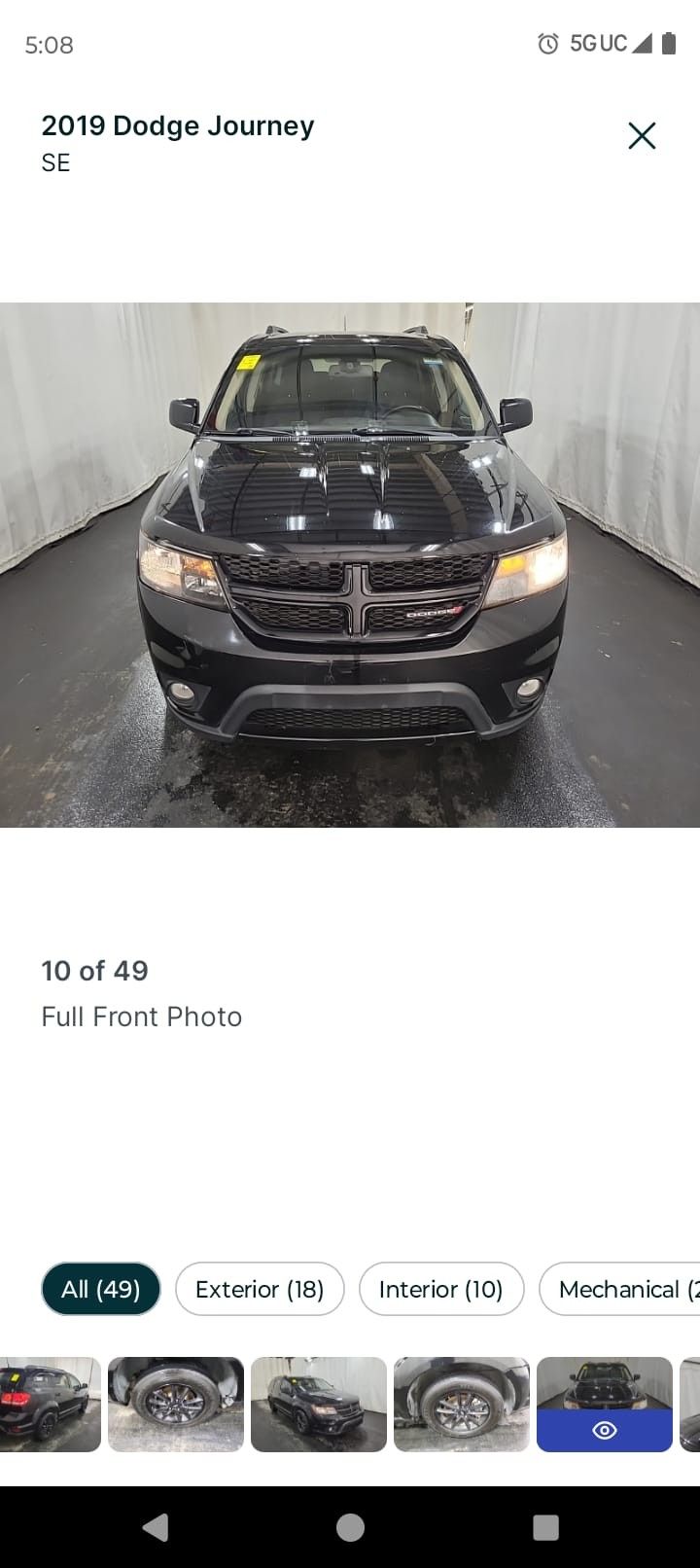Close the 2019 Dodge Journey photo viewer
700x1568 pixels.
pyautogui.click(x=642, y=136)
